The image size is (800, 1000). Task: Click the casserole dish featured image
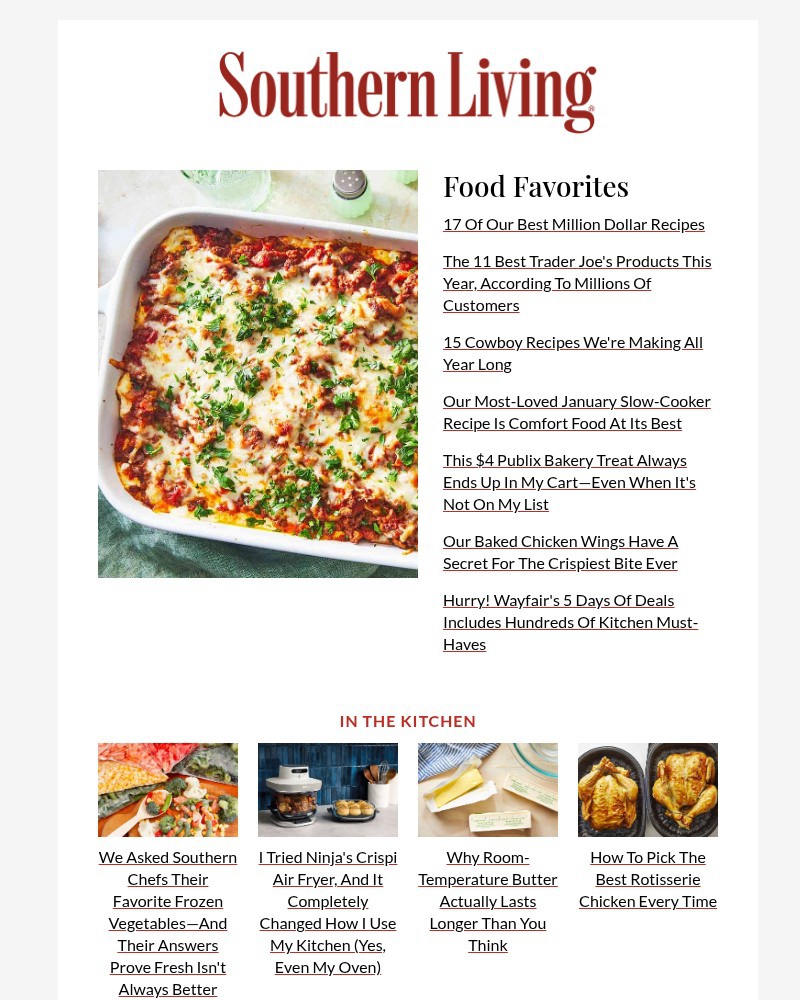[x=257, y=373]
